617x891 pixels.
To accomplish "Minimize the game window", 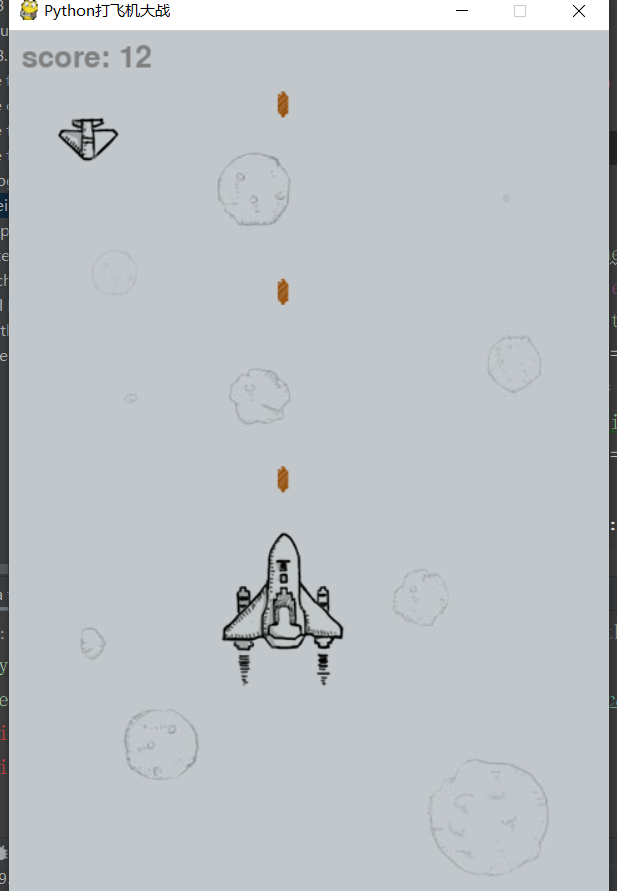I will point(462,11).
